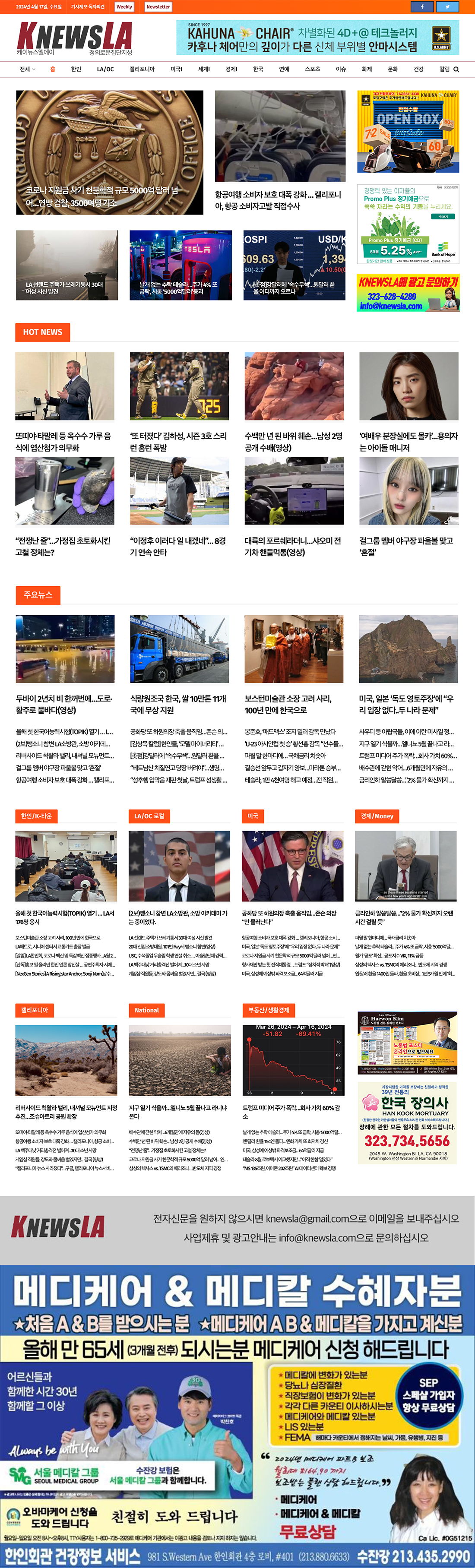
Task: Go to the 캘리포니아 section
Action: point(142,70)
